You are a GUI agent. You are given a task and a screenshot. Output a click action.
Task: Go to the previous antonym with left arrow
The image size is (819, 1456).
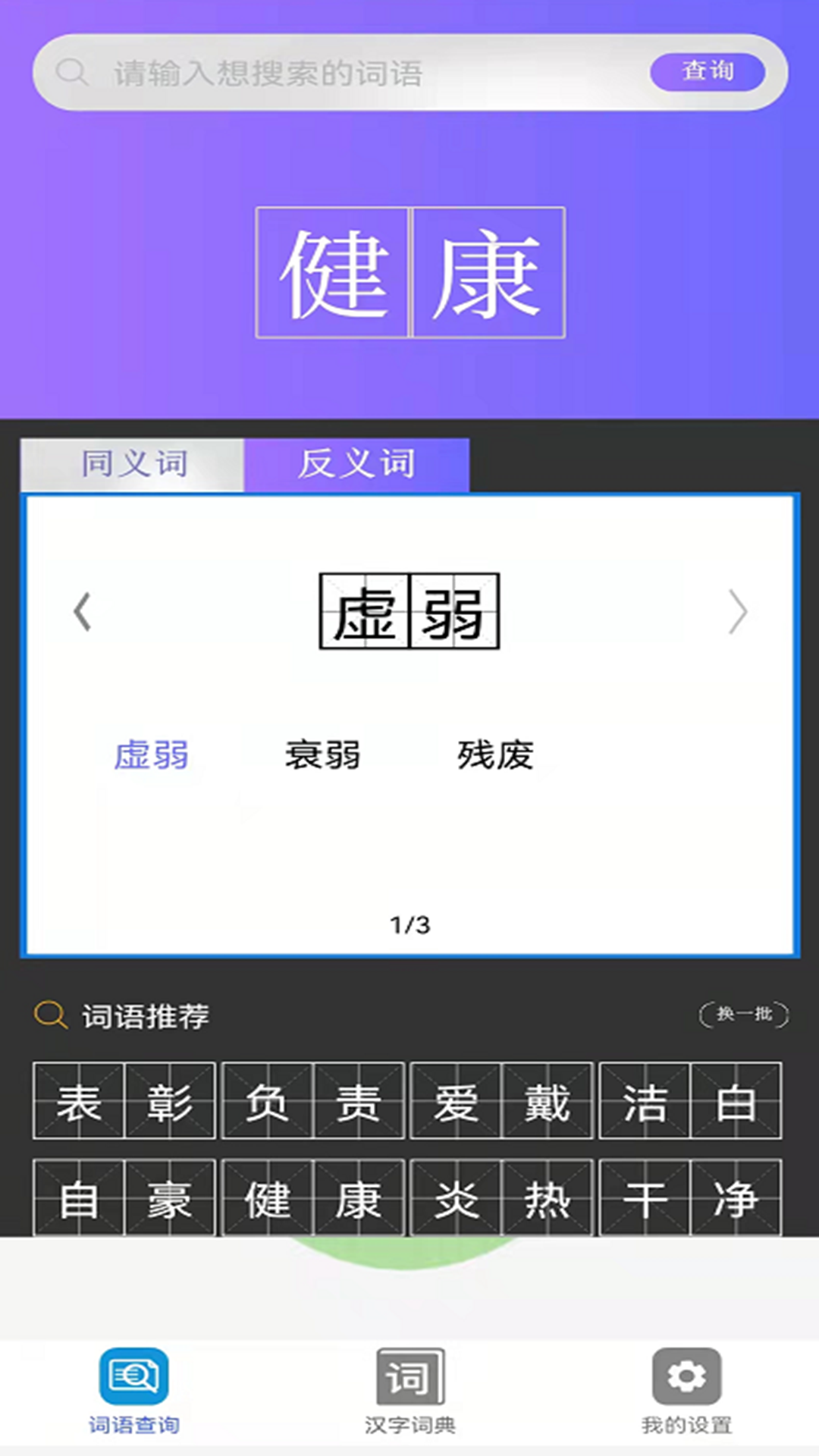(x=82, y=611)
